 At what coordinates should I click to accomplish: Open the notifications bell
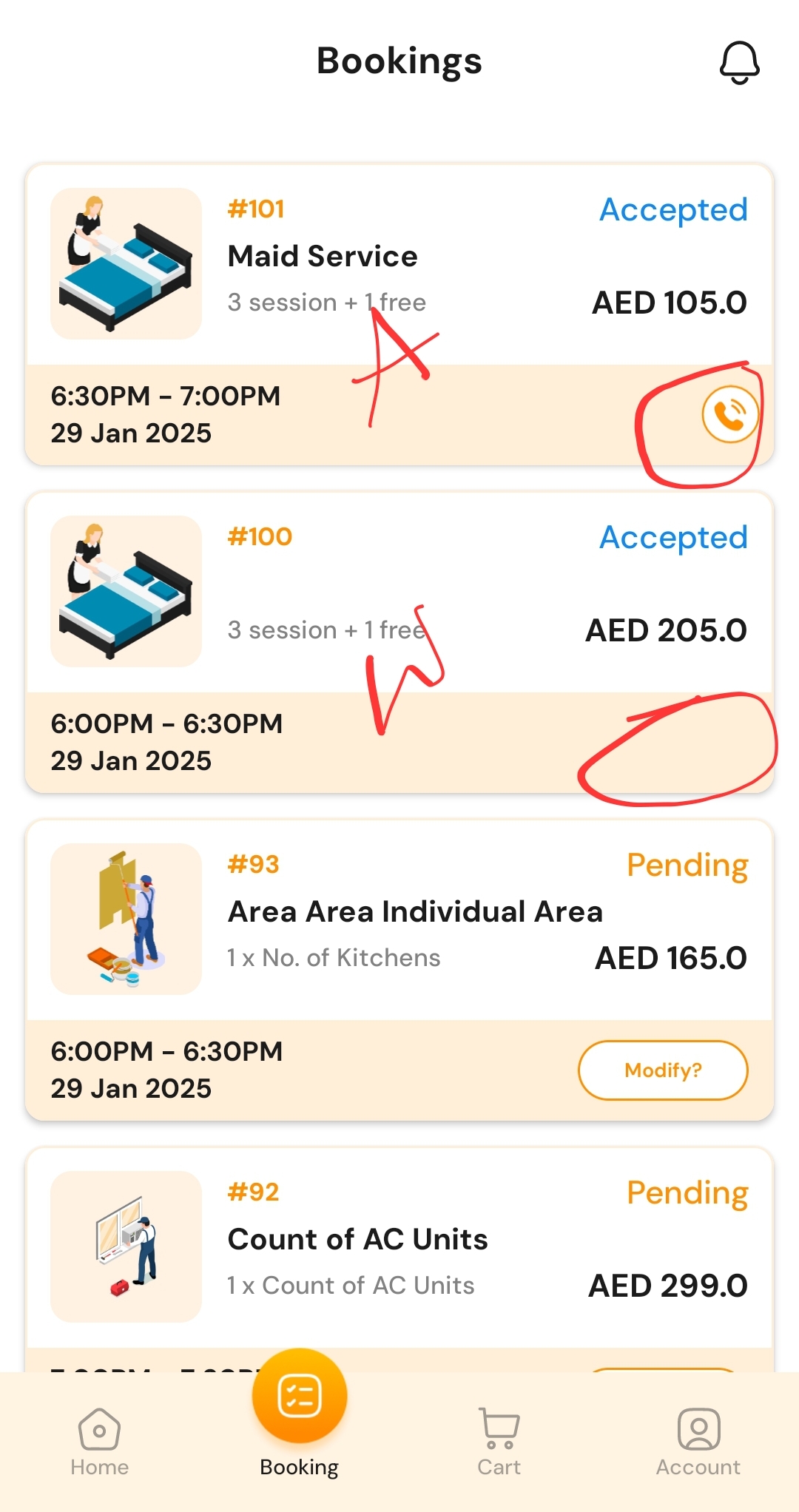click(x=739, y=63)
